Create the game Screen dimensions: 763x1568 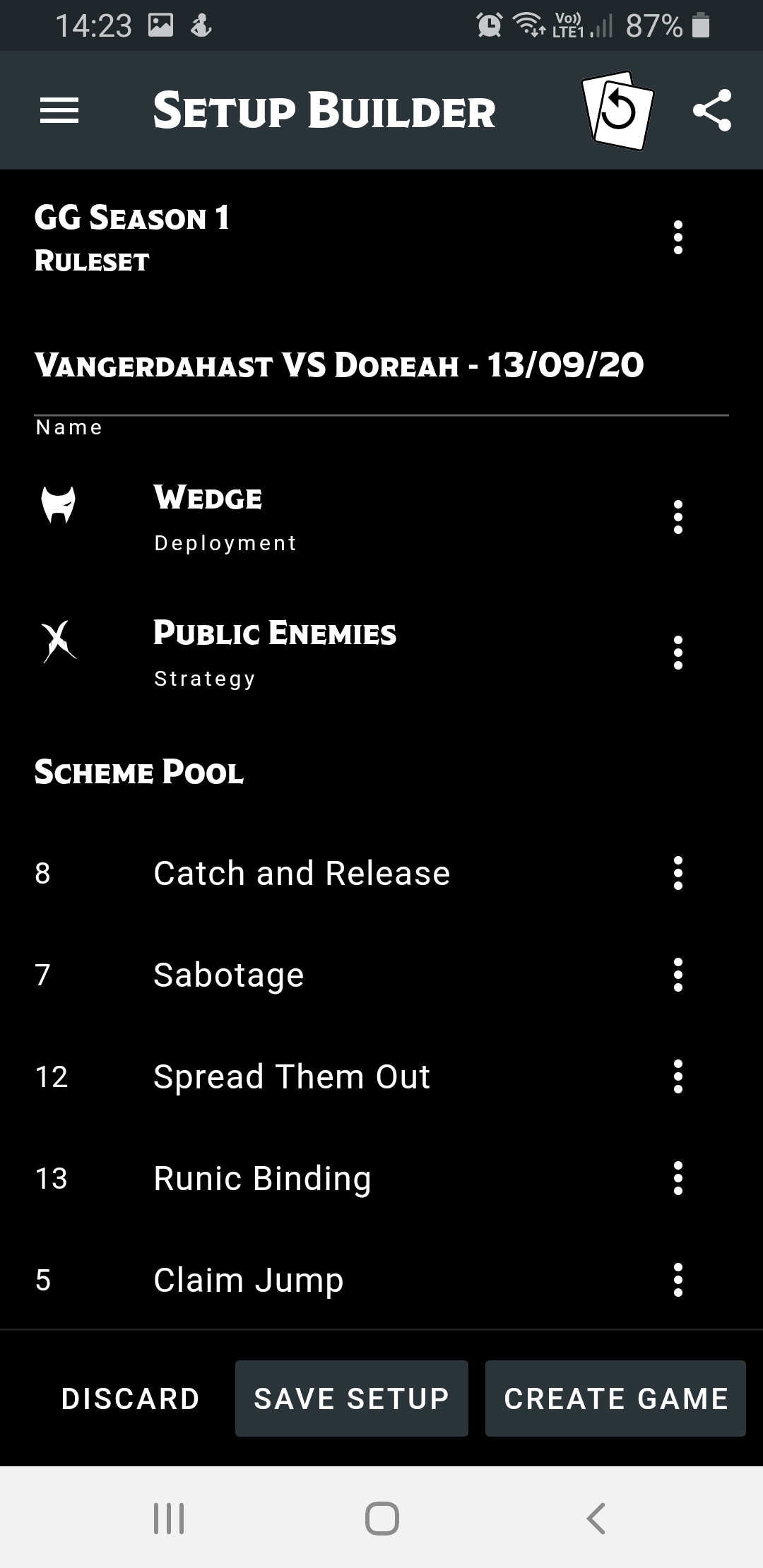point(615,1398)
